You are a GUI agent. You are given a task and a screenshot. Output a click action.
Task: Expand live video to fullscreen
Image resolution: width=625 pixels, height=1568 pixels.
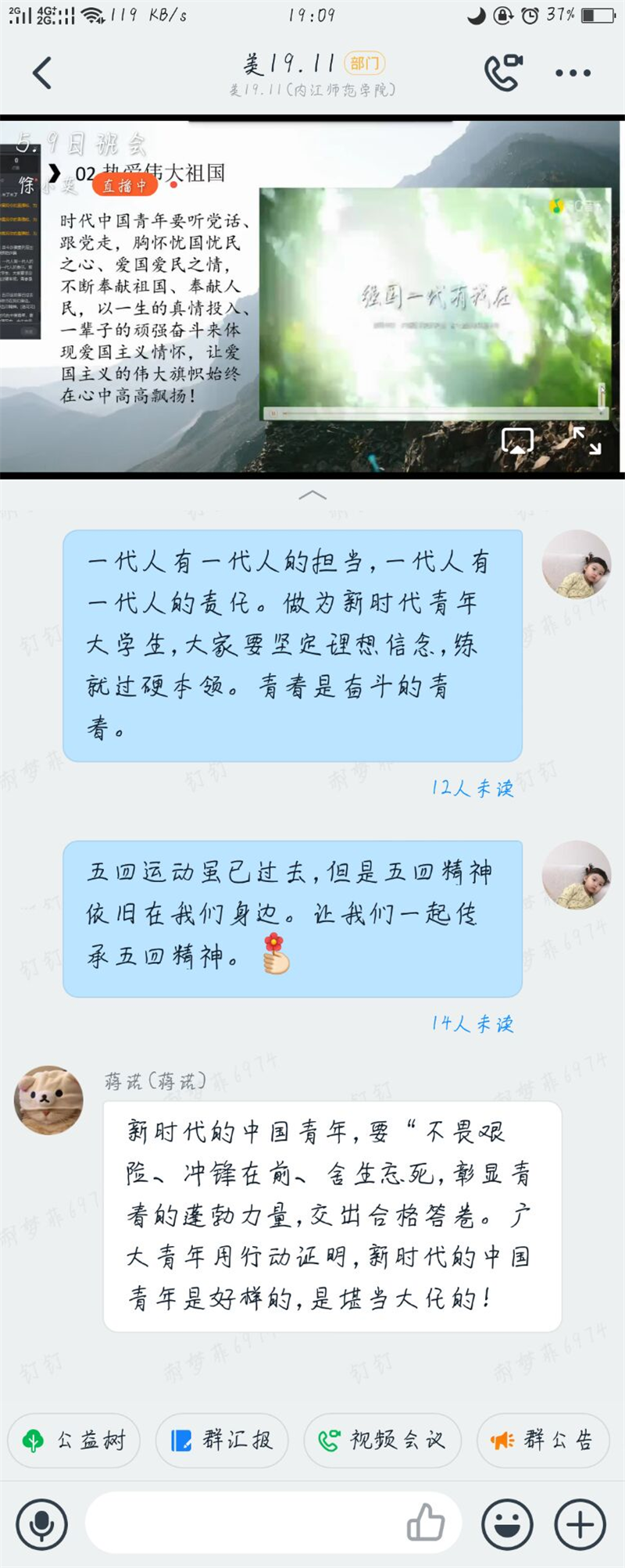pos(587,441)
